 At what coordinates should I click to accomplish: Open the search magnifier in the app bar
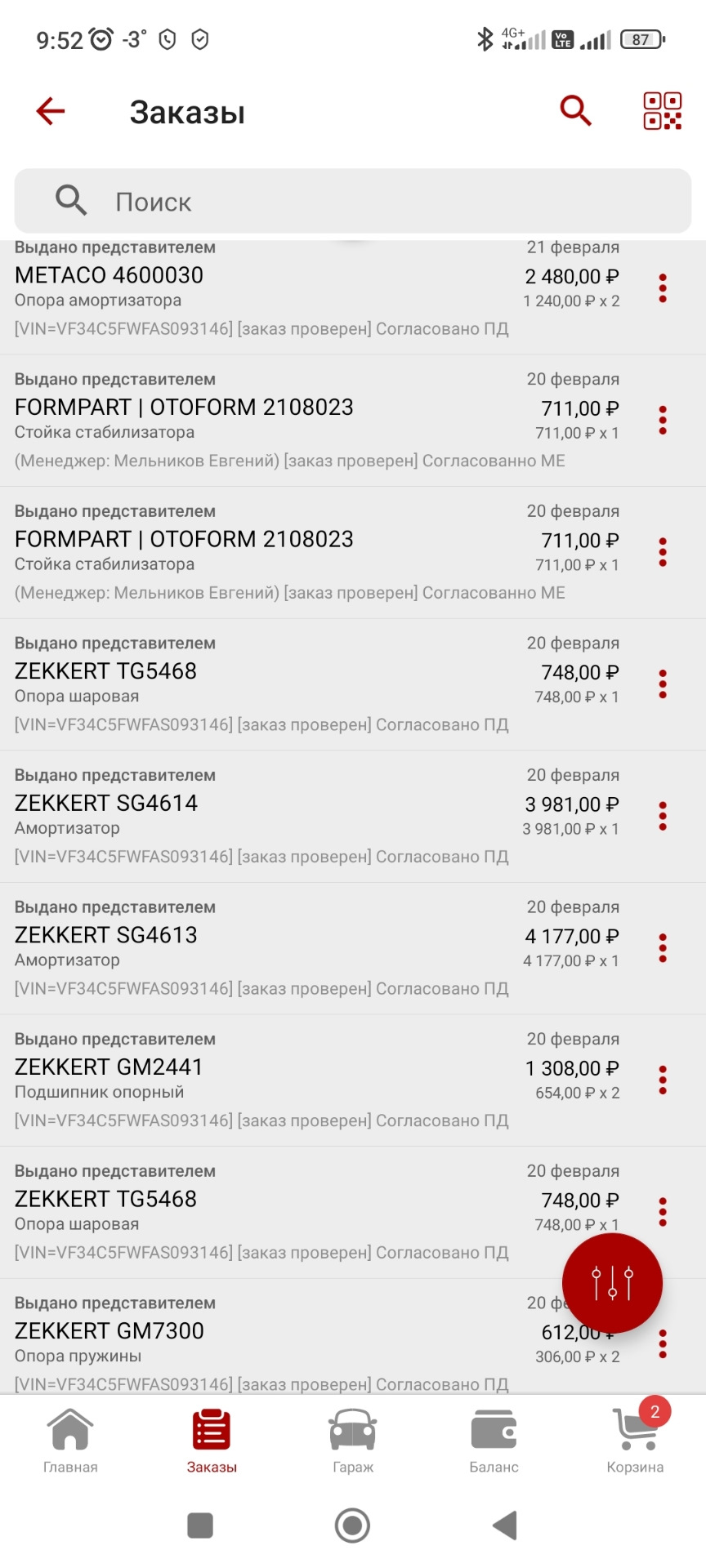point(575,110)
